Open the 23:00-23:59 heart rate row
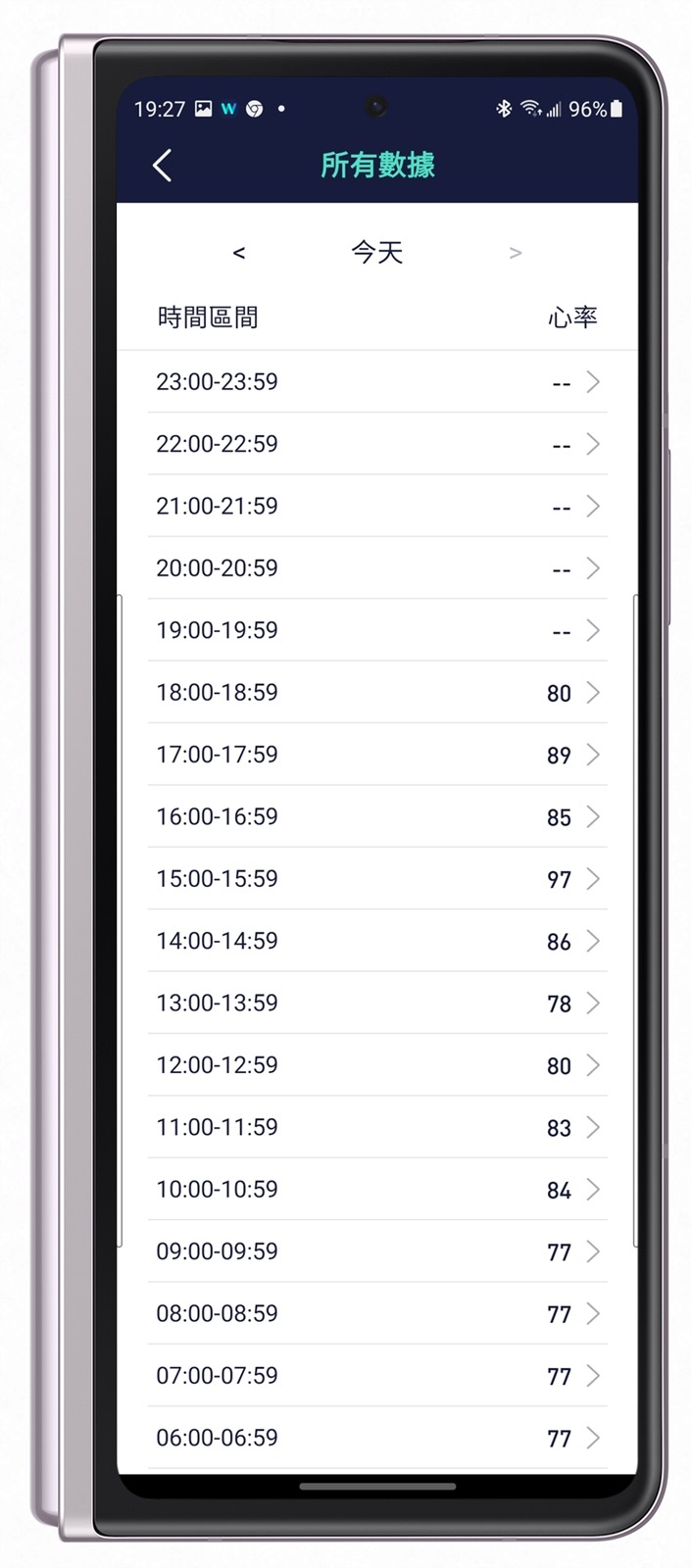The width and height of the screenshot is (691, 1568). [376, 382]
